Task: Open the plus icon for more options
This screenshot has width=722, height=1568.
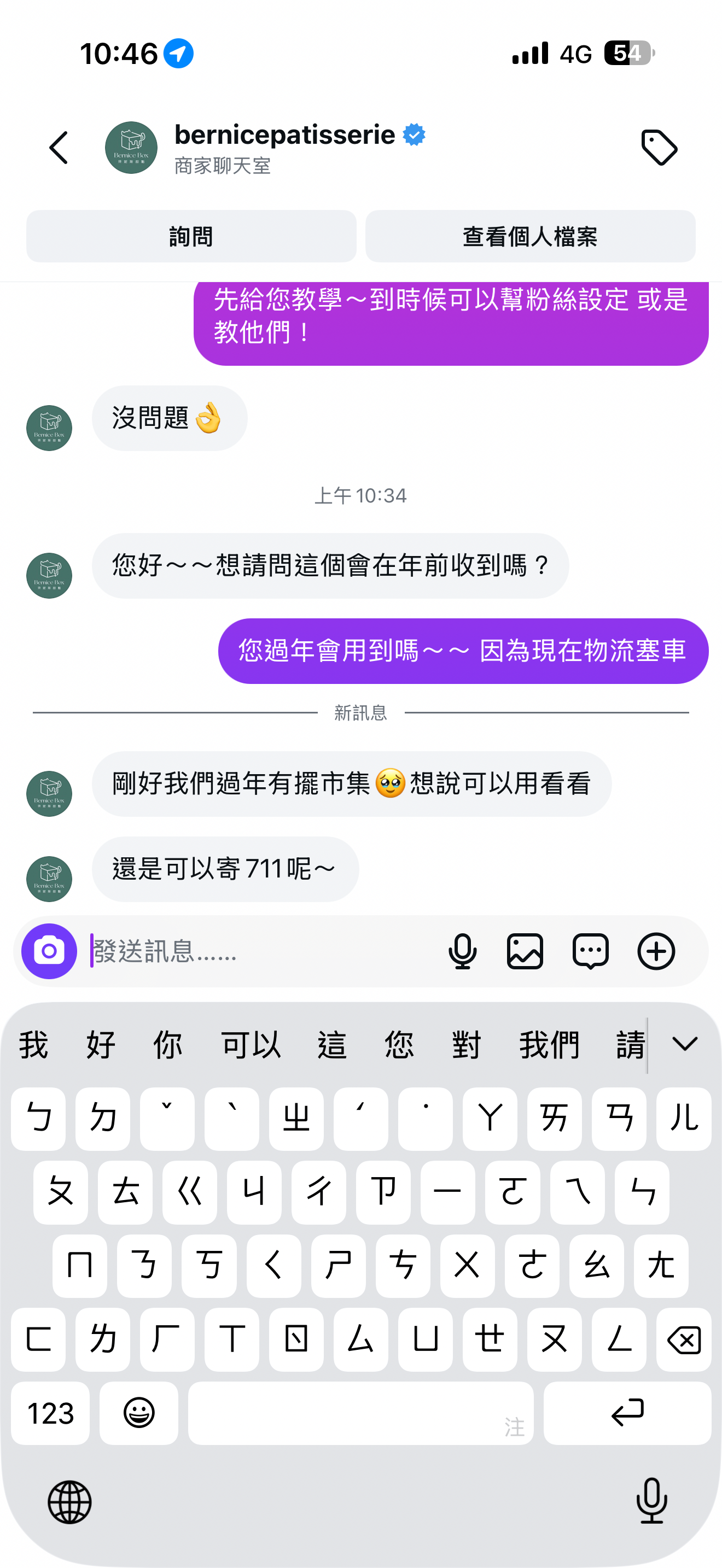Action: tap(656, 951)
